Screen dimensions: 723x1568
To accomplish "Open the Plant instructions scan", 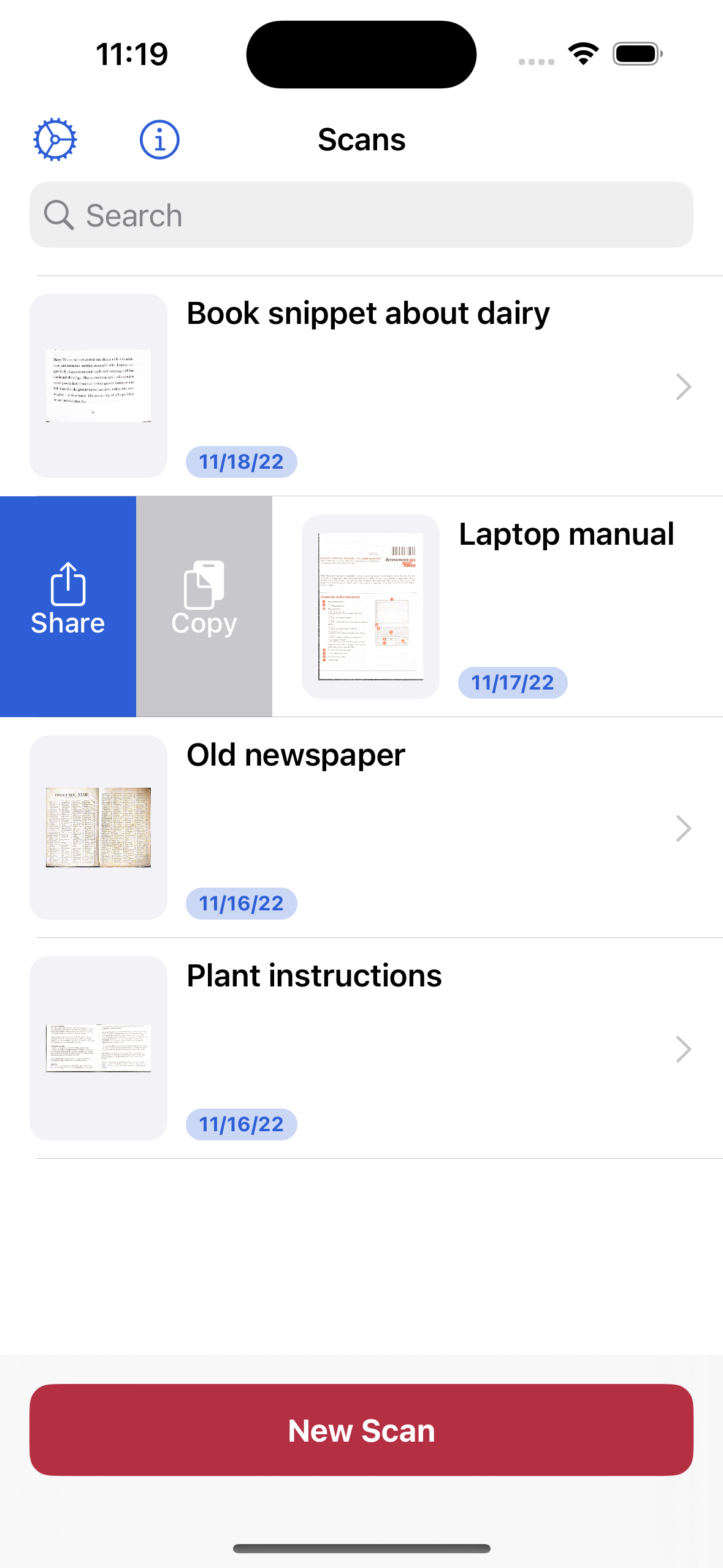I will (368, 1048).
